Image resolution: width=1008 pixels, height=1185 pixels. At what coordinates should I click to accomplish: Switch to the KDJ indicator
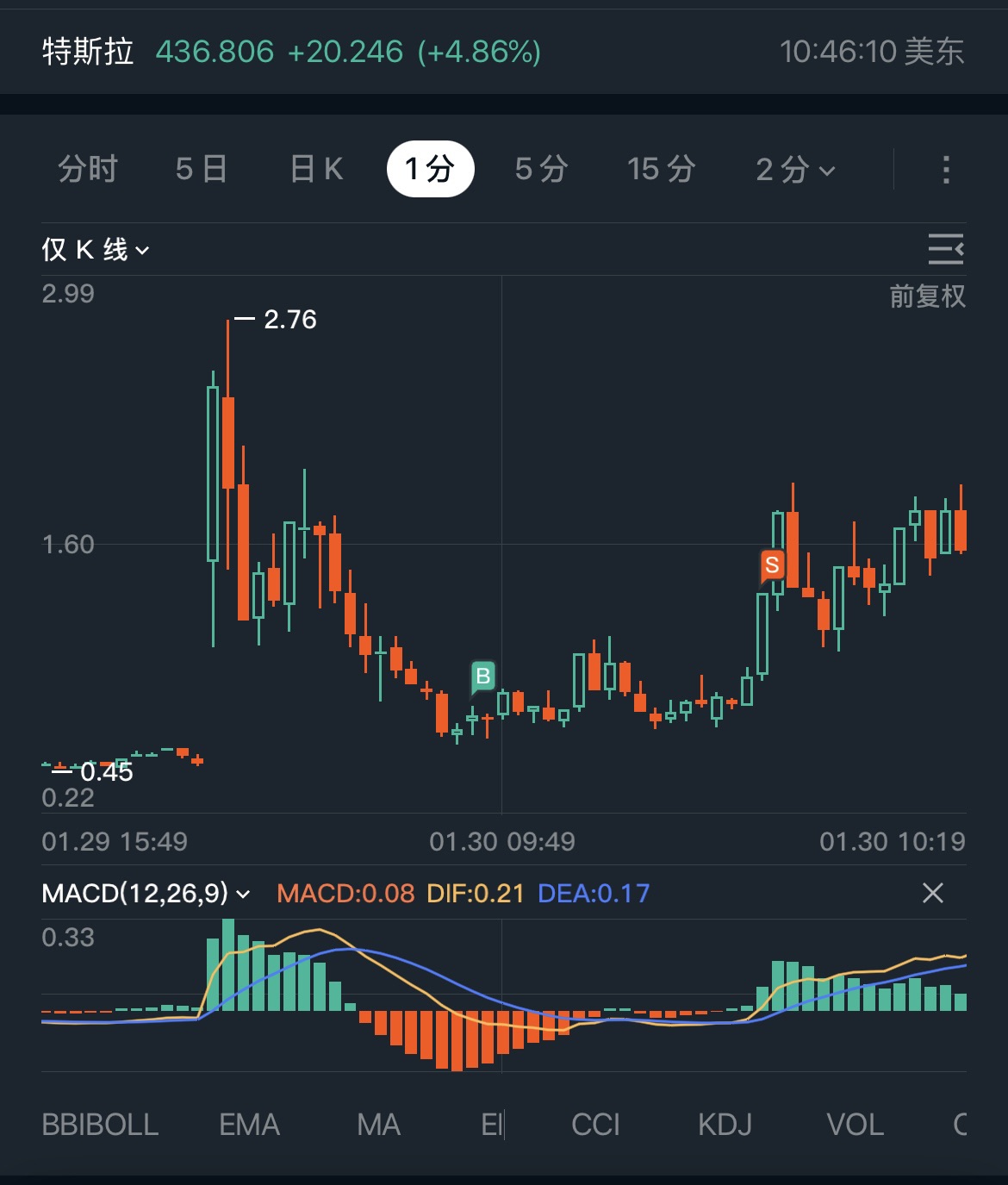tap(725, 1125)
